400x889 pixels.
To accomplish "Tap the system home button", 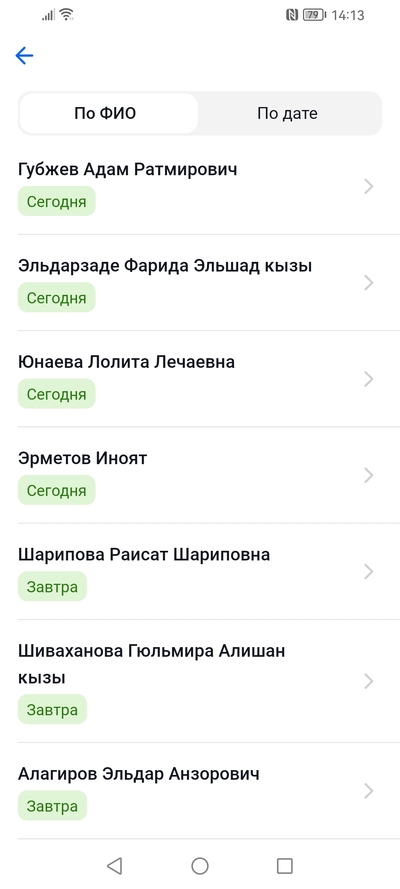I will (200, 866).
